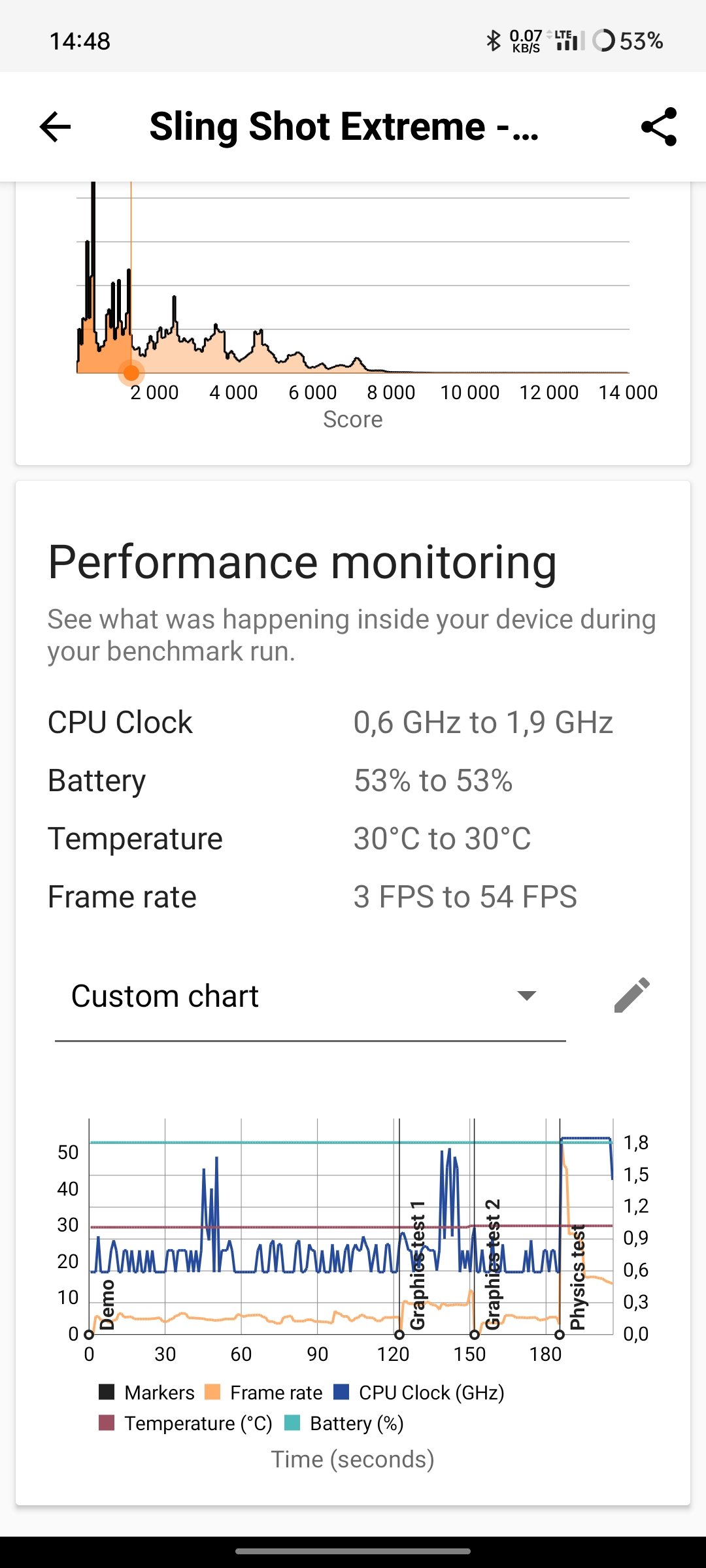Image resolution: width=706 pixels, height=1568 pixels.
Task: Edit the custom chart with pencil icon
Action: tap(632, 996)
